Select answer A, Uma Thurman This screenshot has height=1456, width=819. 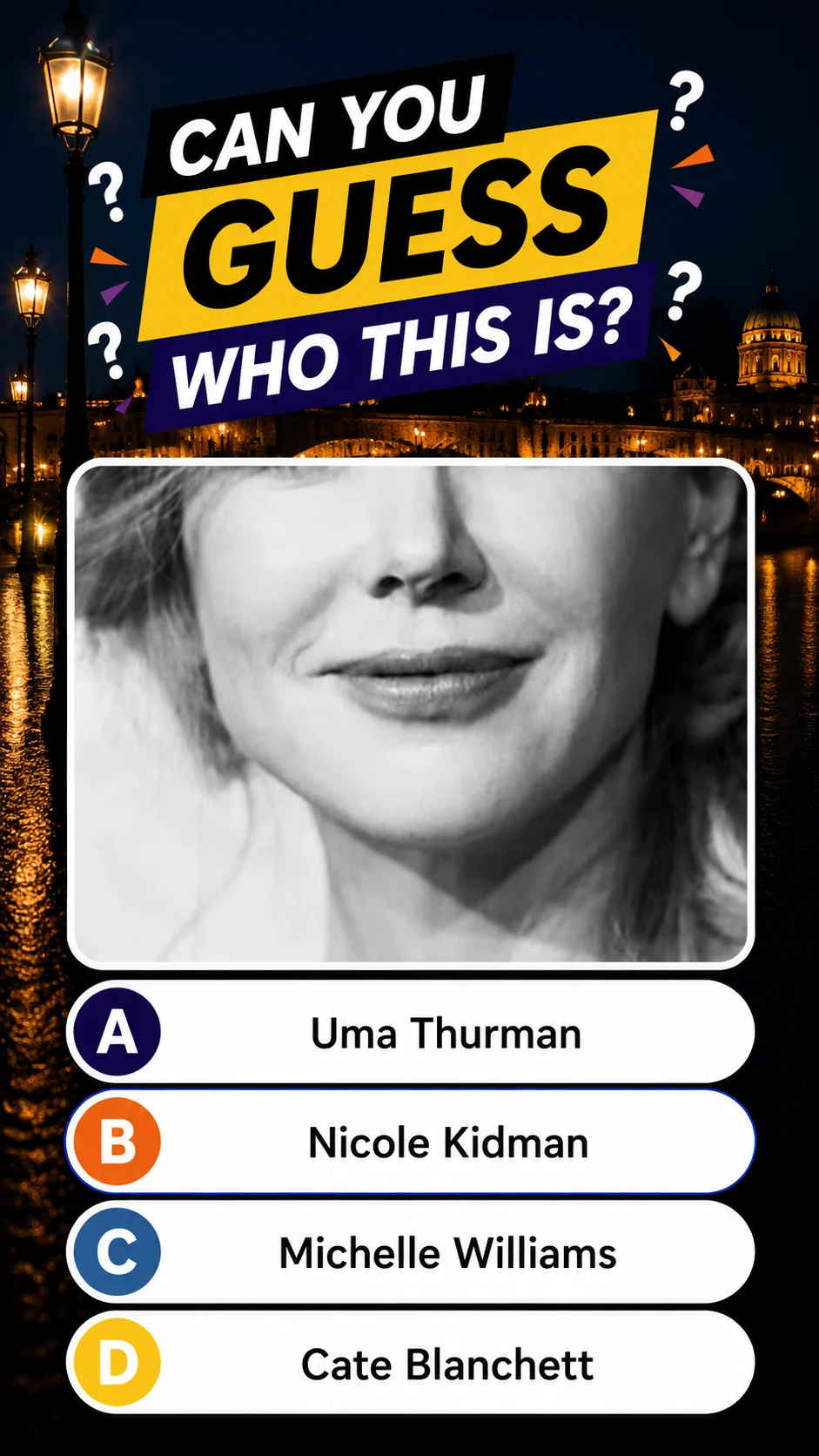pyautogui.click(x=410, y=1033)
